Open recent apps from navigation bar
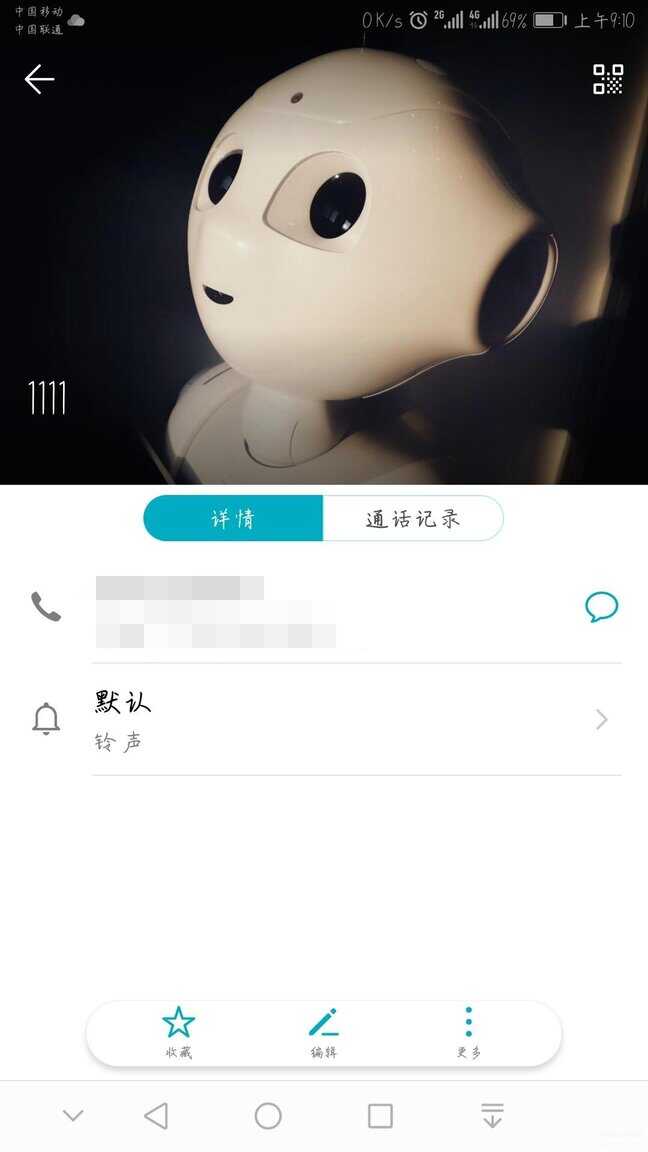648x1152 pixels. click(x=380, y=1116)
